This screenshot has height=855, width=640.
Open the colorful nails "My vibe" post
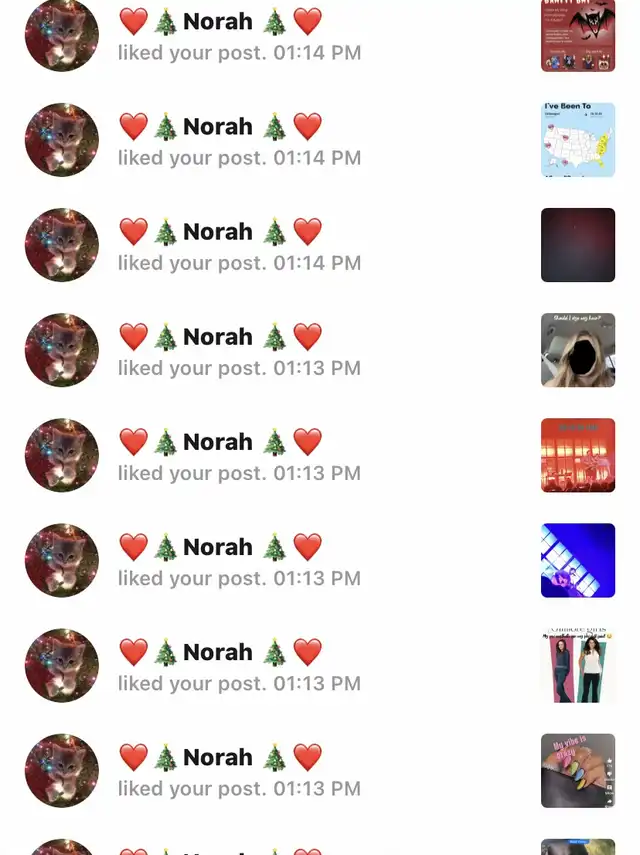click(x=578, y=770)
